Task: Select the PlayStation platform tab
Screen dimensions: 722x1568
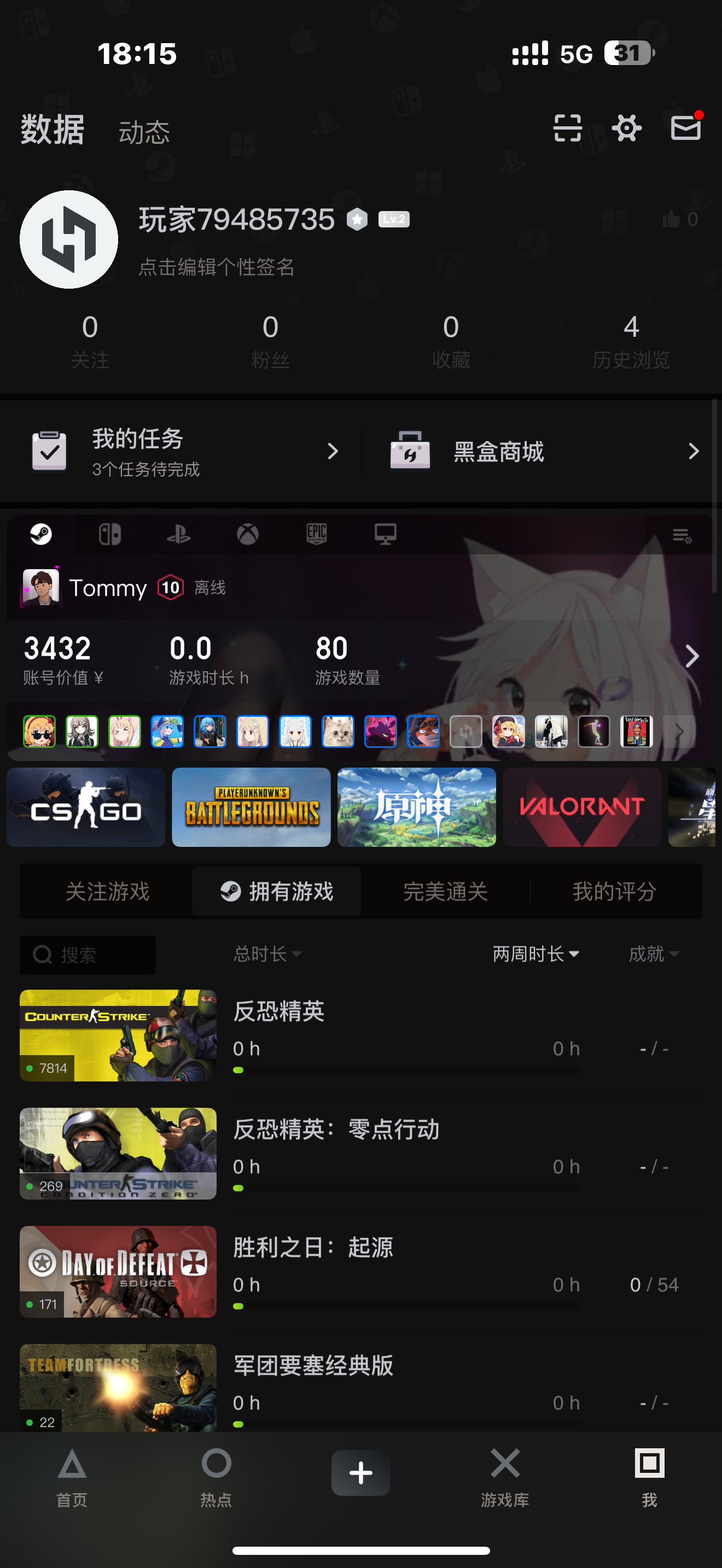Action: [178, 535]
